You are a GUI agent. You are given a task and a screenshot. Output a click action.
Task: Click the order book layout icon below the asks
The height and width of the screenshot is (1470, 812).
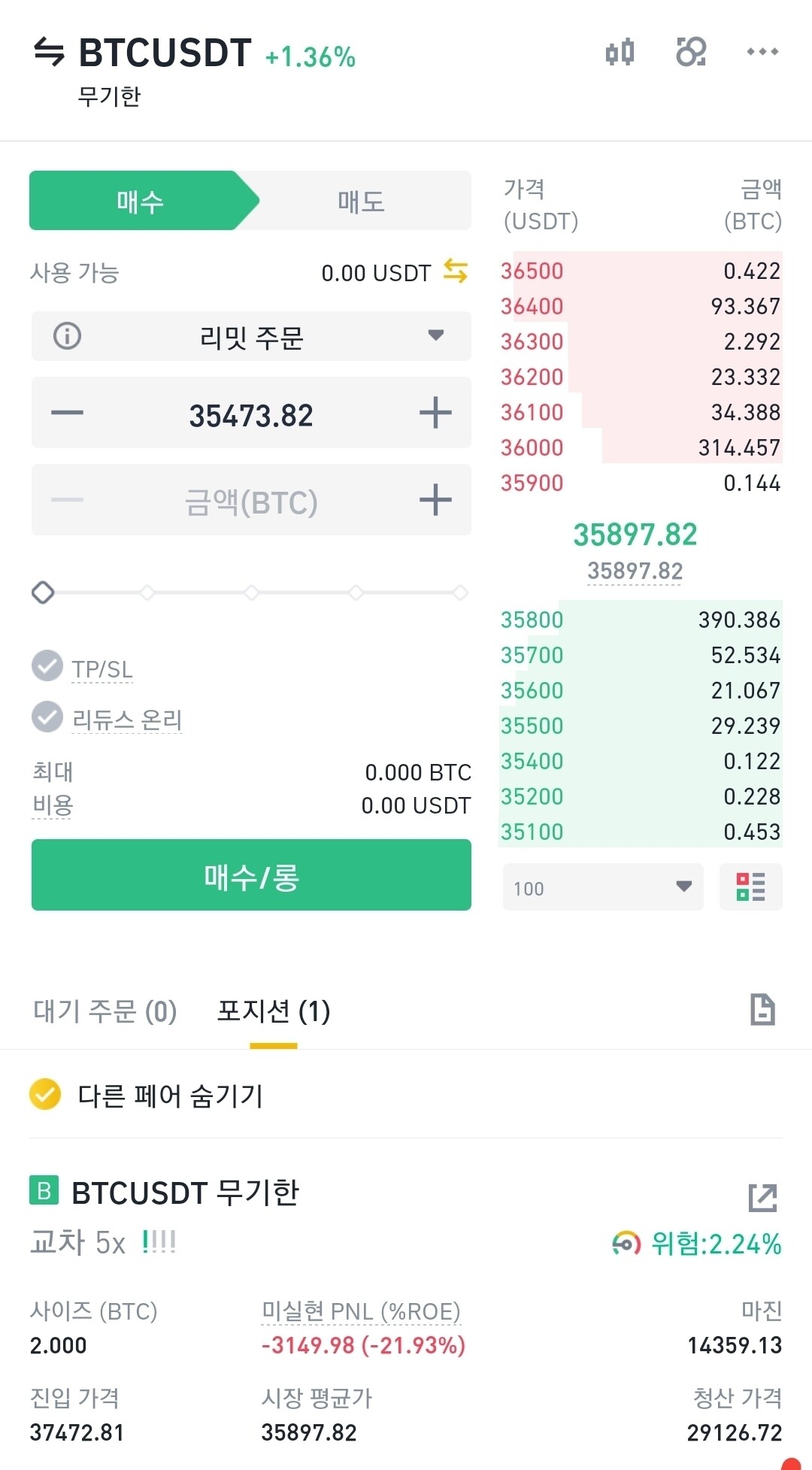tap(750, 887)
